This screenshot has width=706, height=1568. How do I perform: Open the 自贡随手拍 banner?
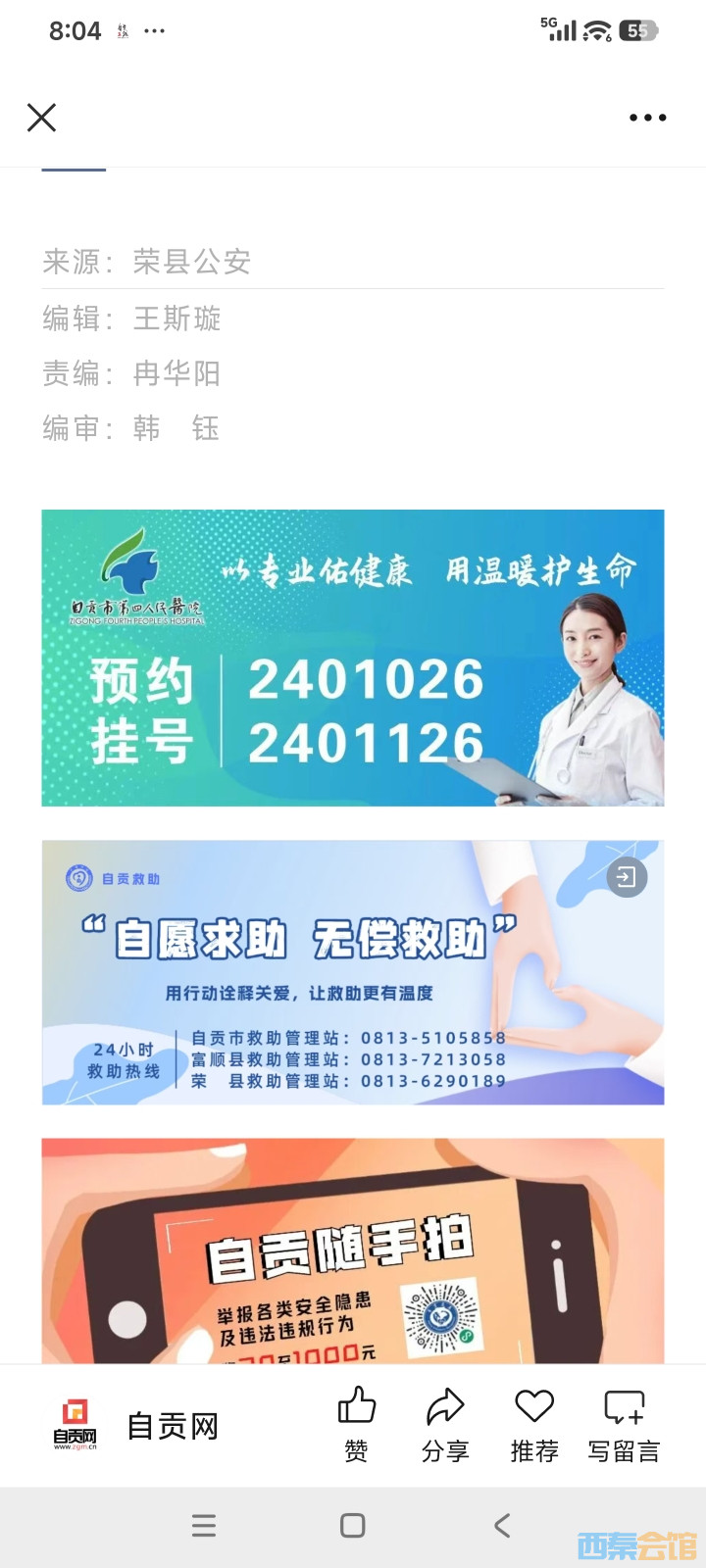point(352,1250)
